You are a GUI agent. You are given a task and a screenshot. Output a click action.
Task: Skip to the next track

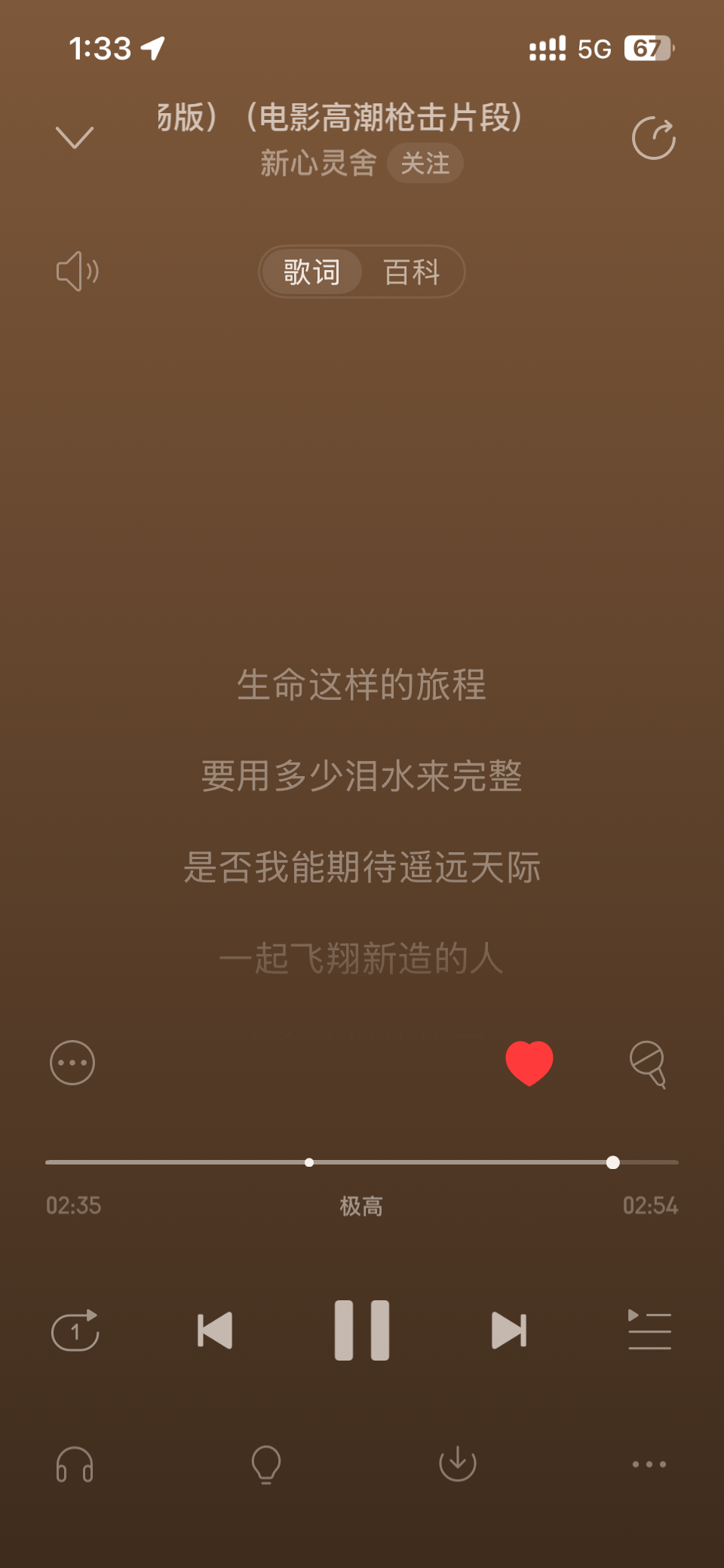click(509, 1330)
